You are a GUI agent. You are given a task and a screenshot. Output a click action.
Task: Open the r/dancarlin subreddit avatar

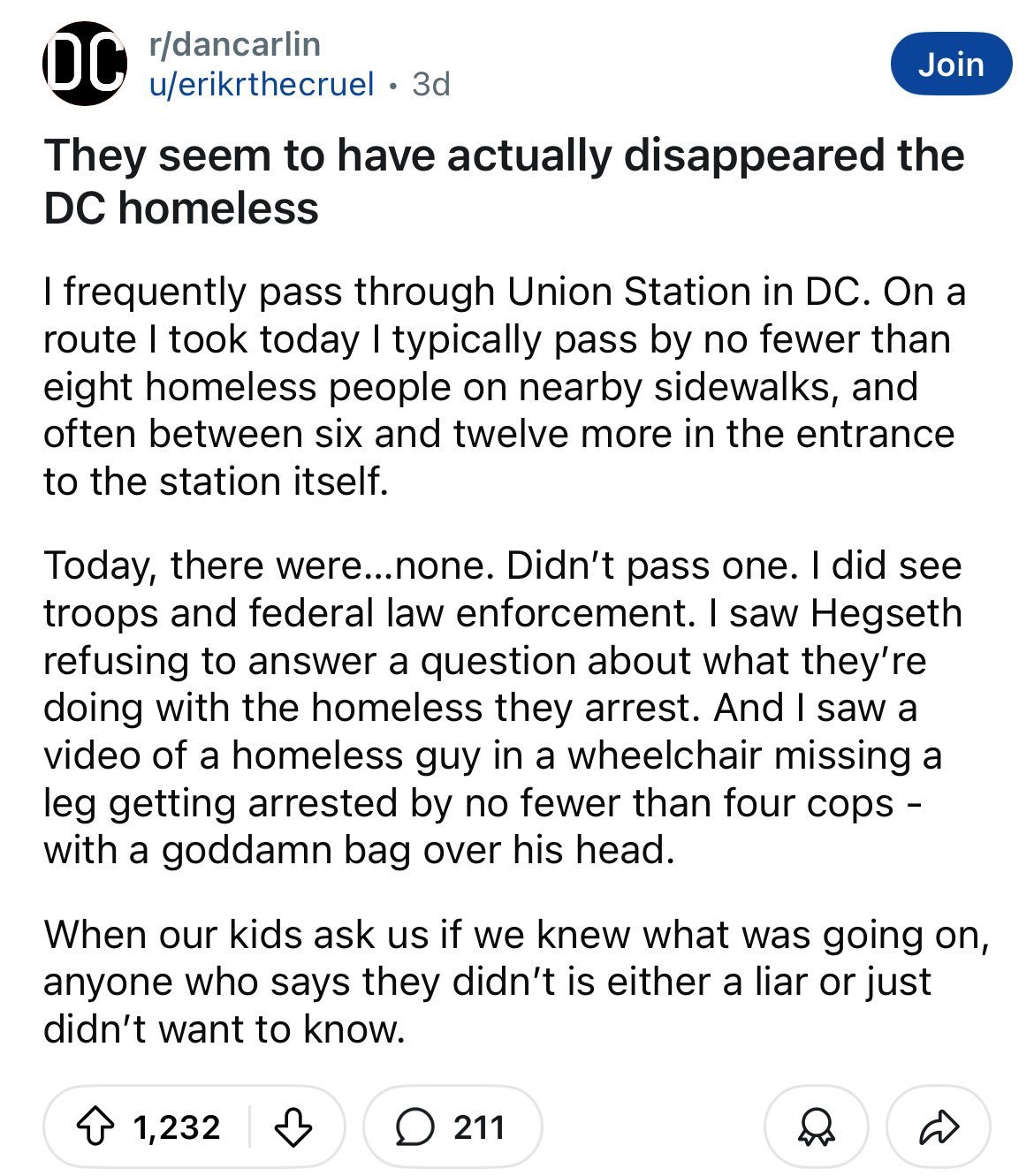coord(85,64)
